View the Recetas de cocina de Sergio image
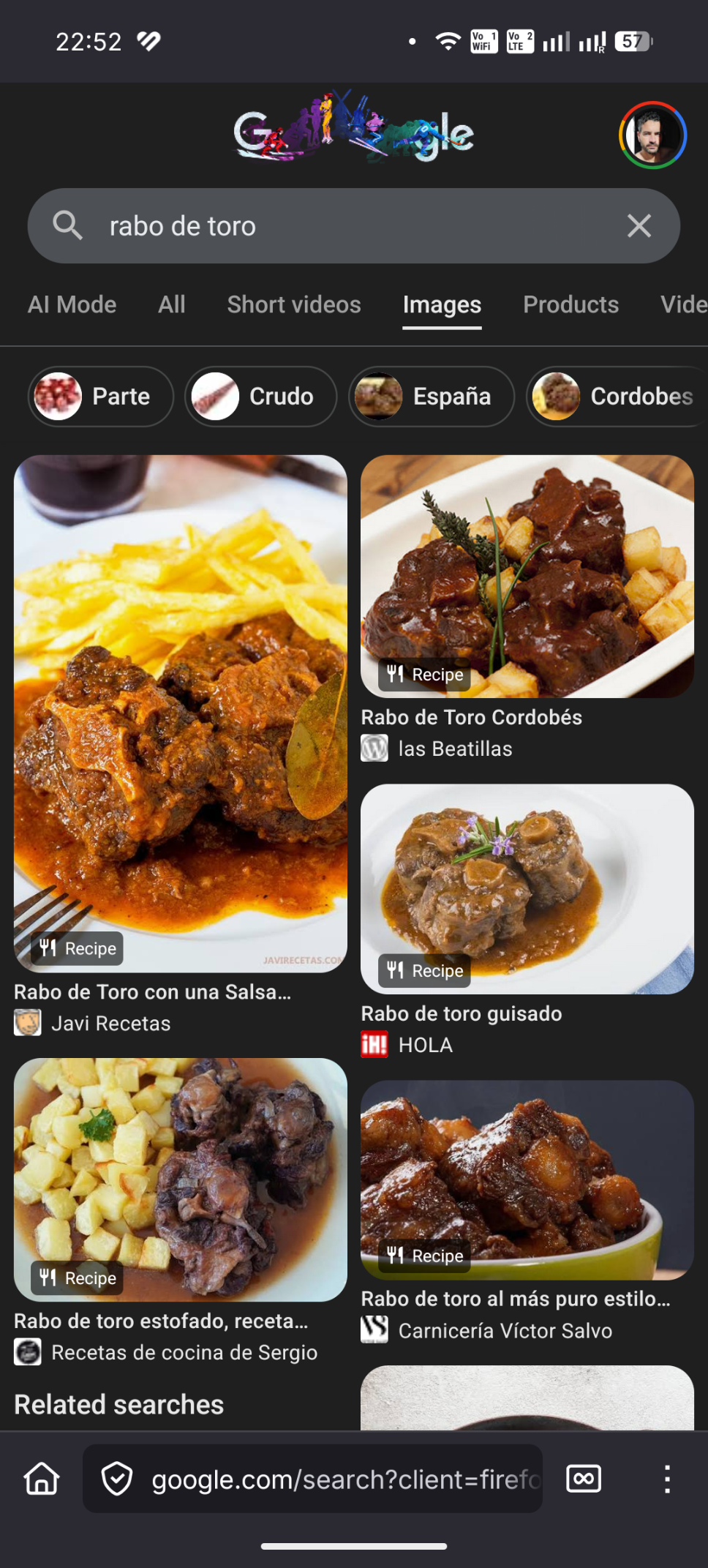 pos(180,1179)
